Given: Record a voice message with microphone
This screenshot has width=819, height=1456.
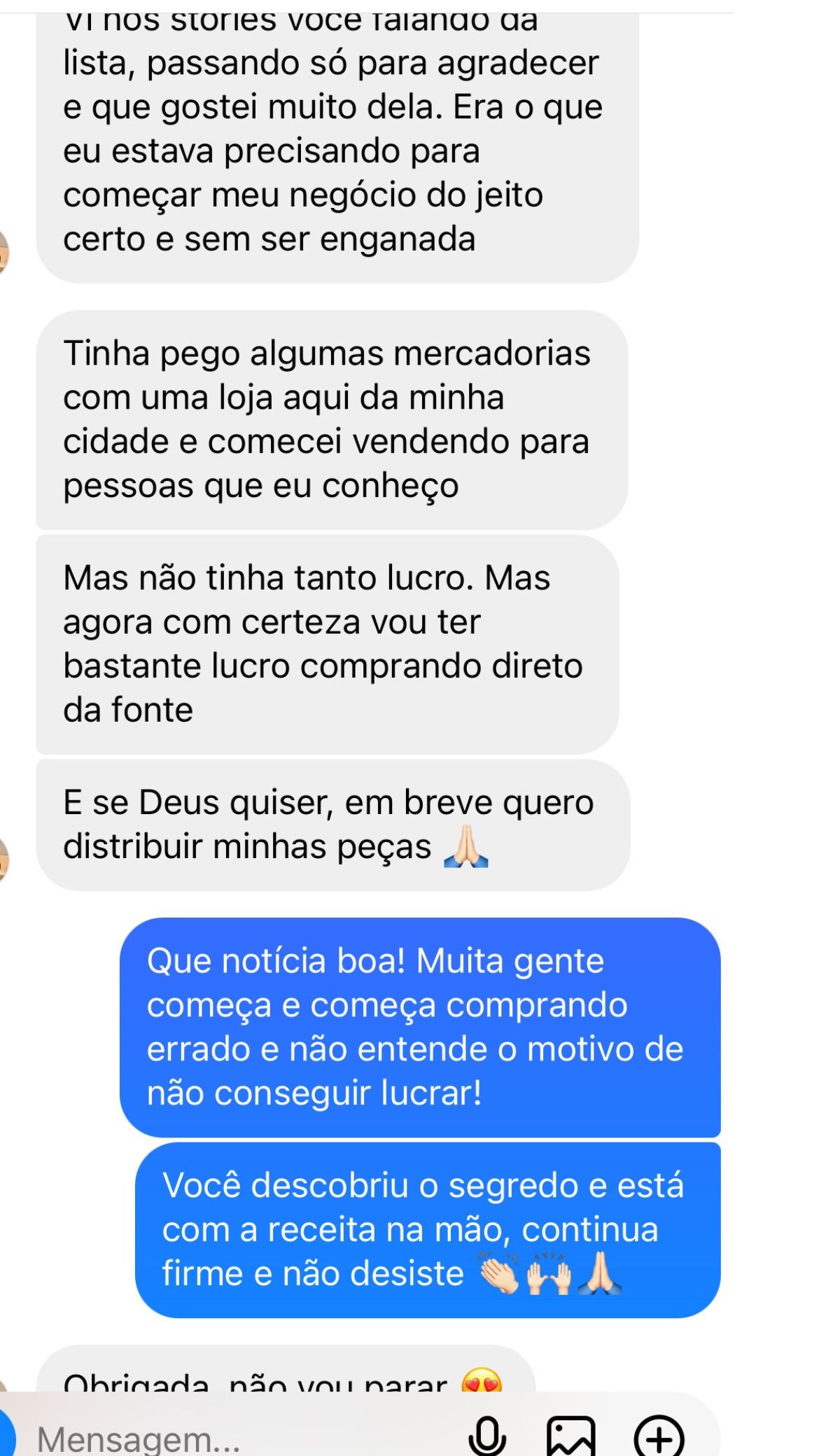Looking at the screenshot, I should pos(487,1435).
